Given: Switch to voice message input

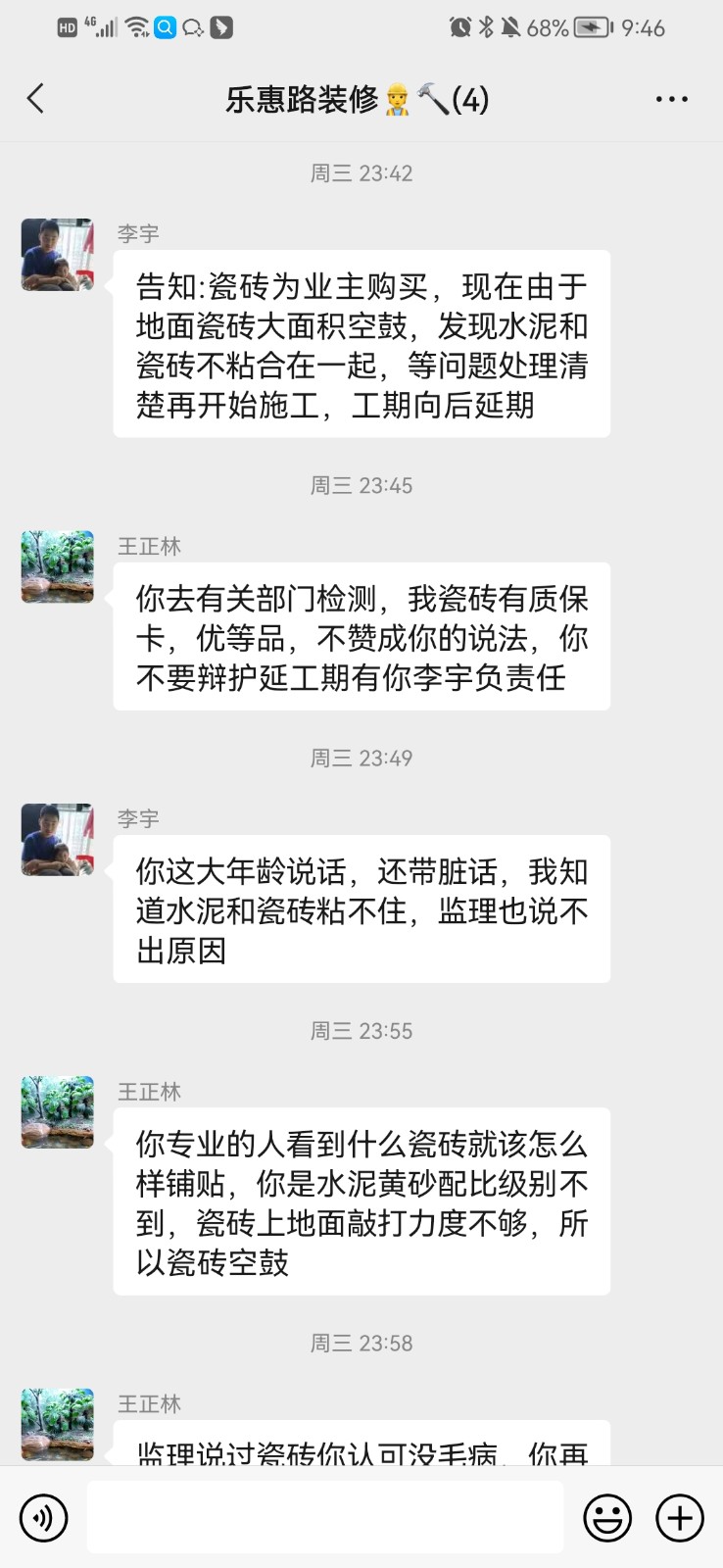Looking at the screenshot, I should click(44, 1518).
